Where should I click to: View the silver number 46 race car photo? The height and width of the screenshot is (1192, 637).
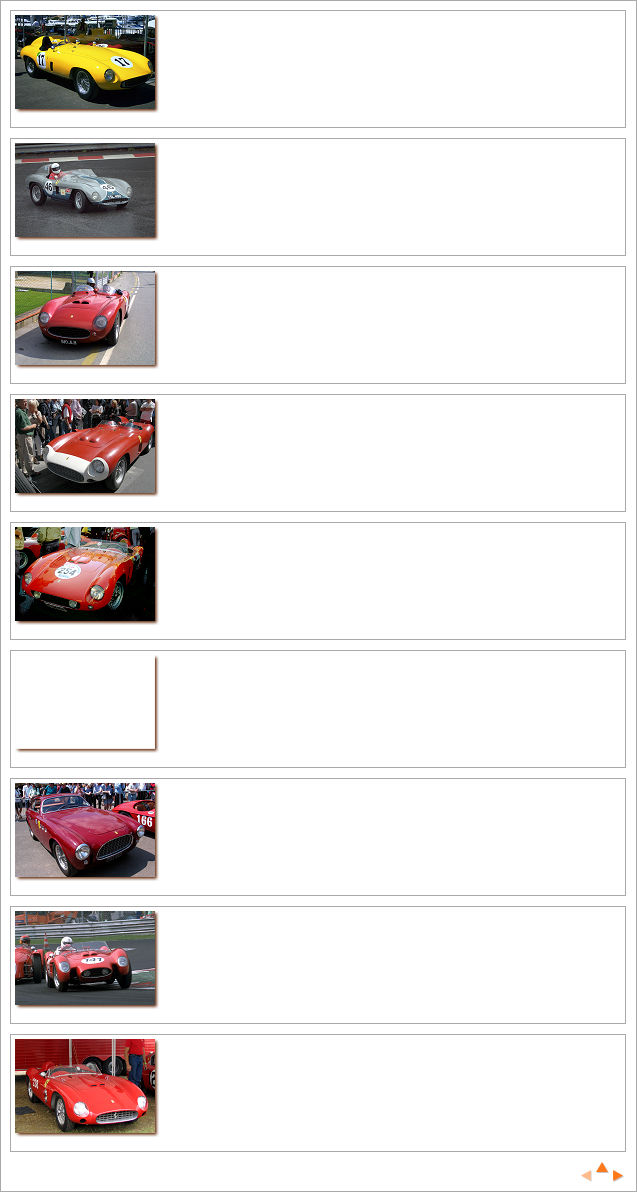[85, 190]
